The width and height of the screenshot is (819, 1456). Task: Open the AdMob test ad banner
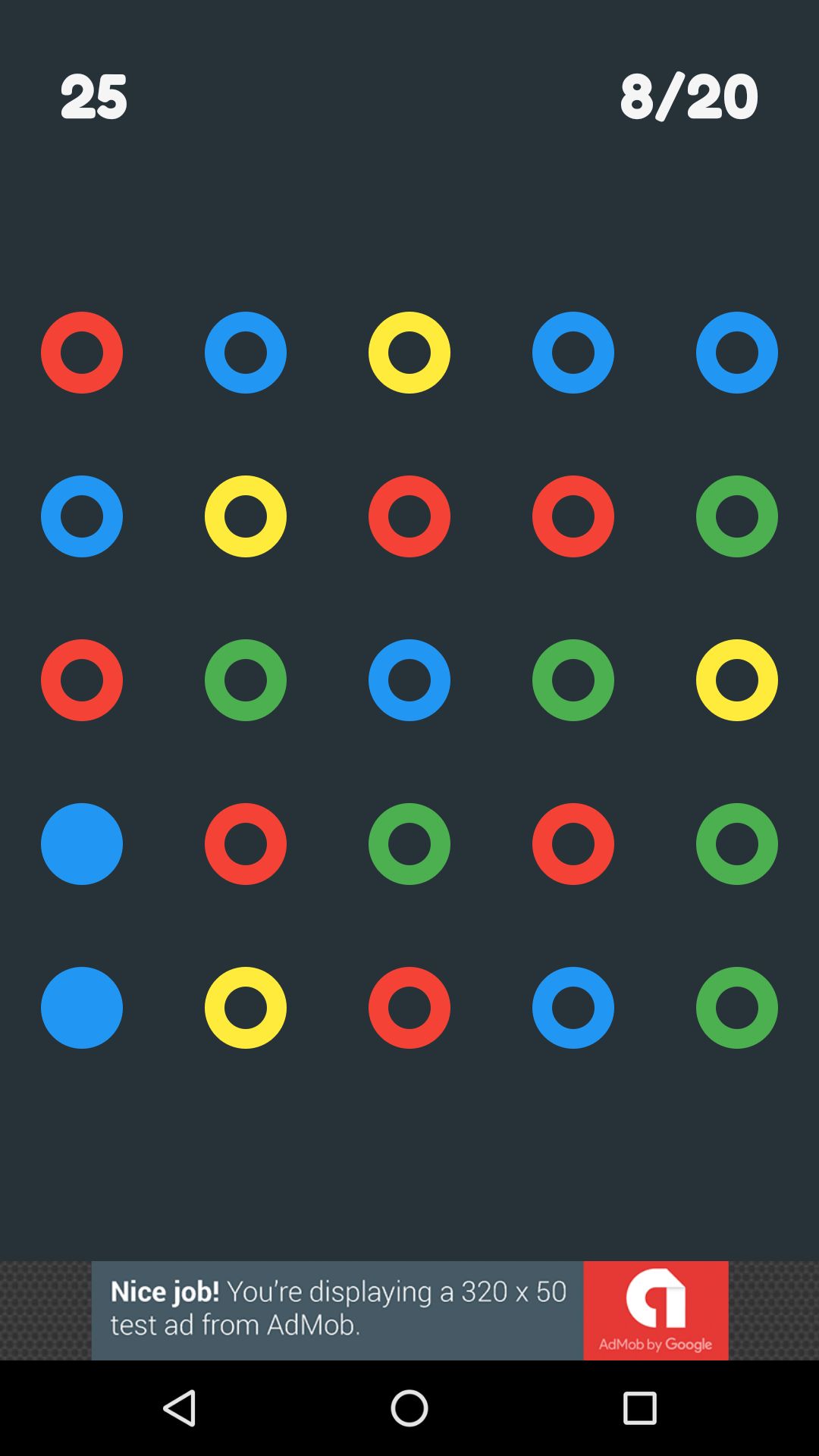(409, 1310)
